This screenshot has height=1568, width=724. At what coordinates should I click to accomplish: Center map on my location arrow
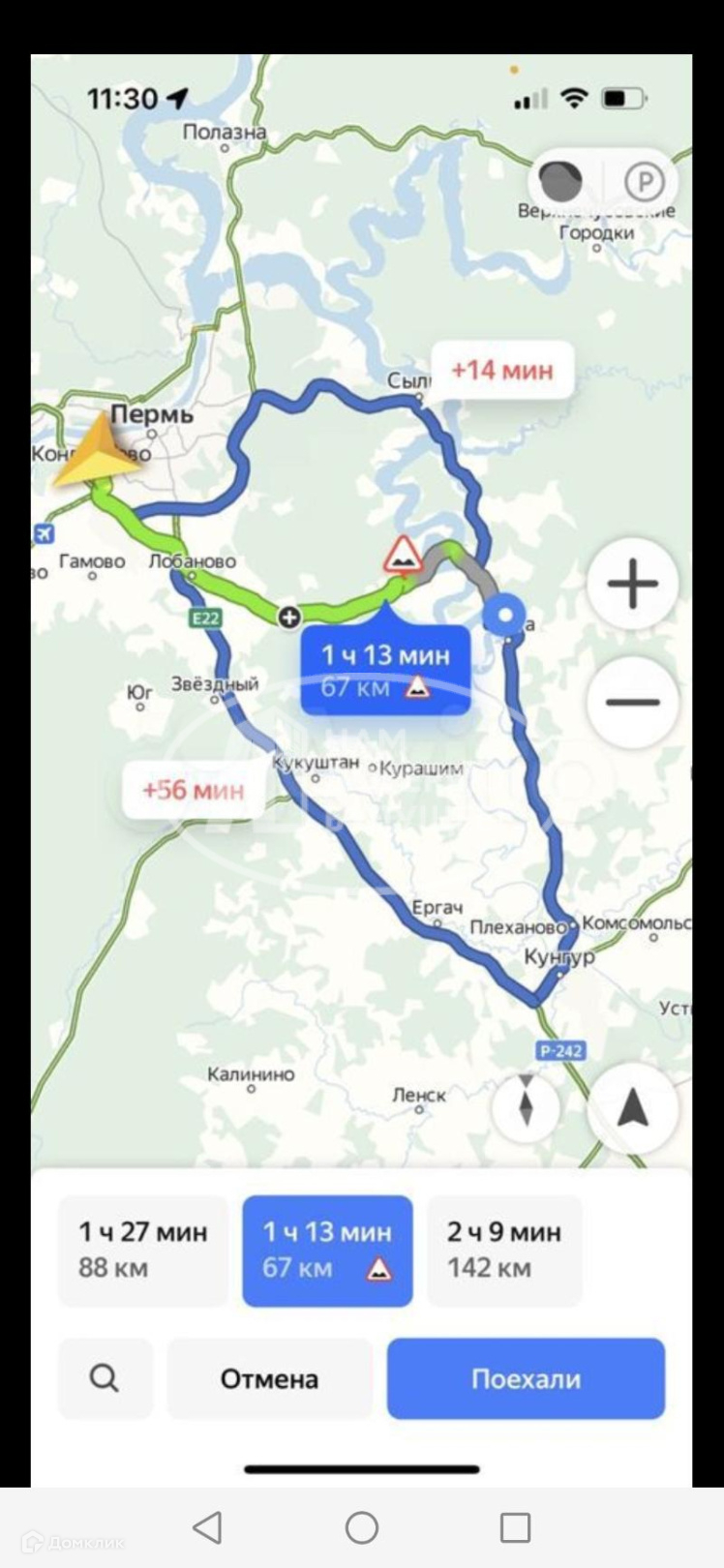(x=632, y=1109)
